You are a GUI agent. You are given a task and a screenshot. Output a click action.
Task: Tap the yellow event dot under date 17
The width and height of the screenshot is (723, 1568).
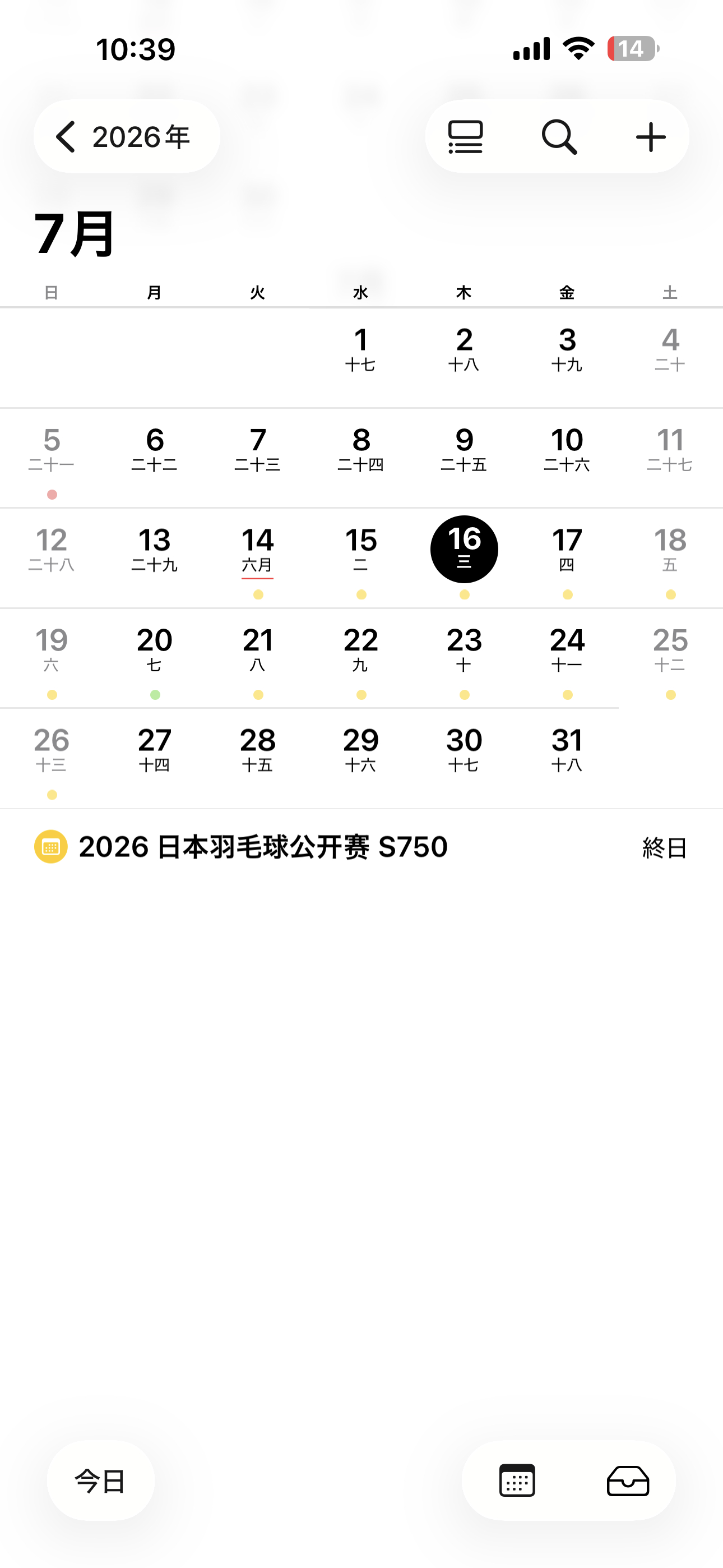567,593
